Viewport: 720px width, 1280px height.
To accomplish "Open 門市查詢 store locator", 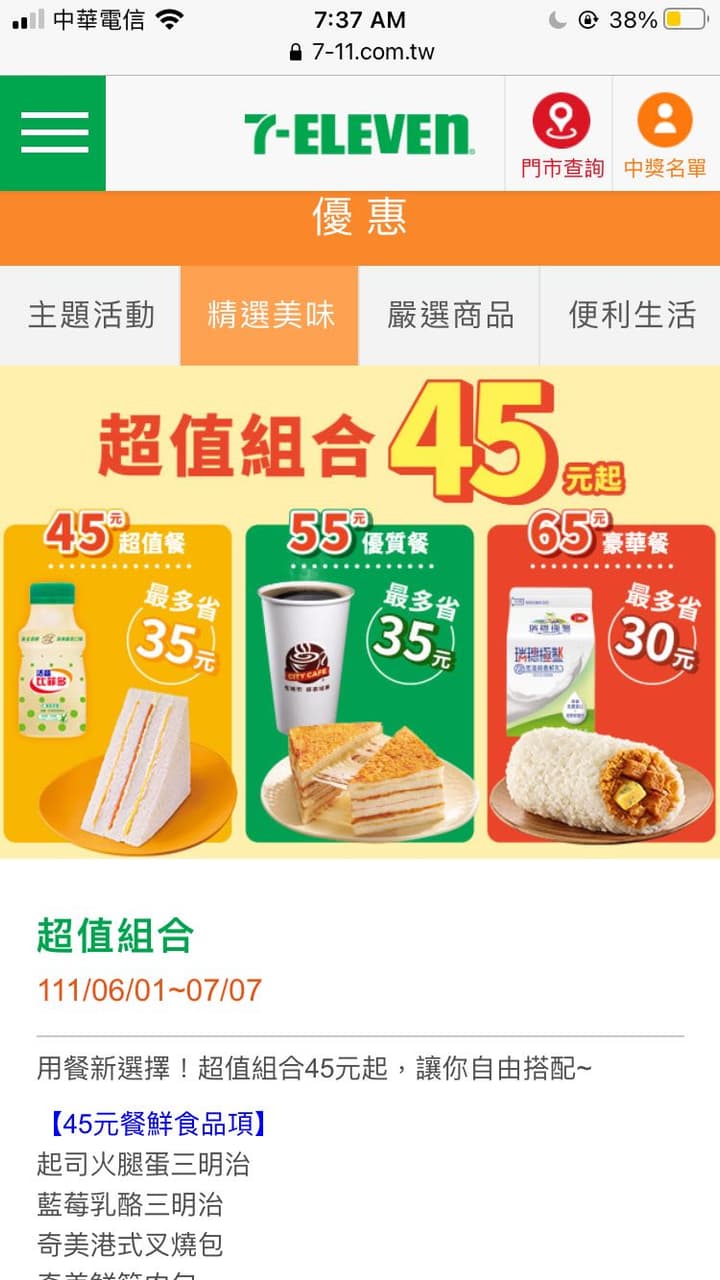I will click(x=562, y=135).
